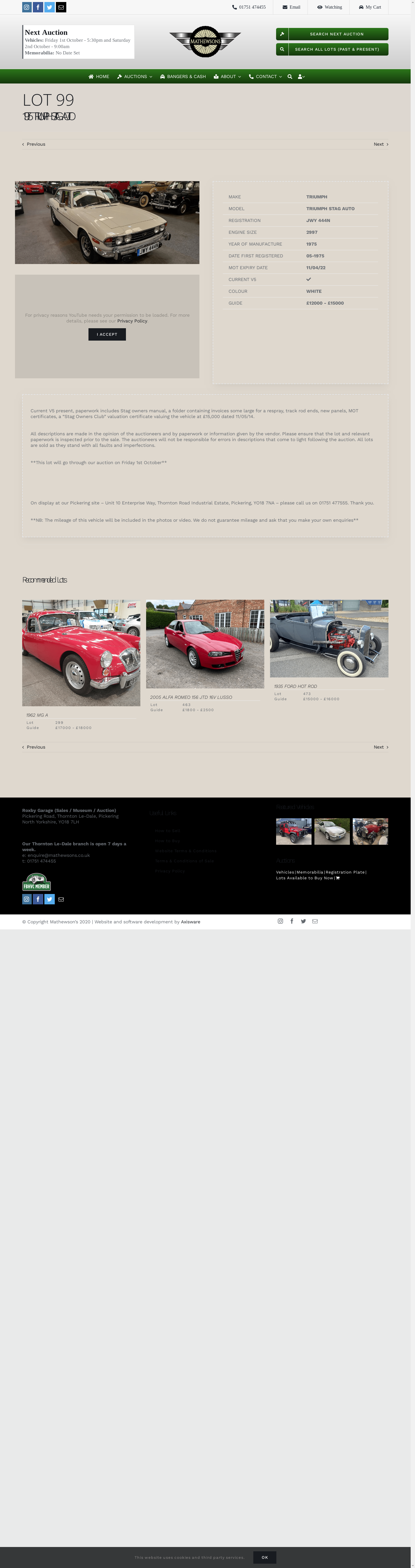
Task: Open Bangers & Cash page
Action: [x=183, y=77]
